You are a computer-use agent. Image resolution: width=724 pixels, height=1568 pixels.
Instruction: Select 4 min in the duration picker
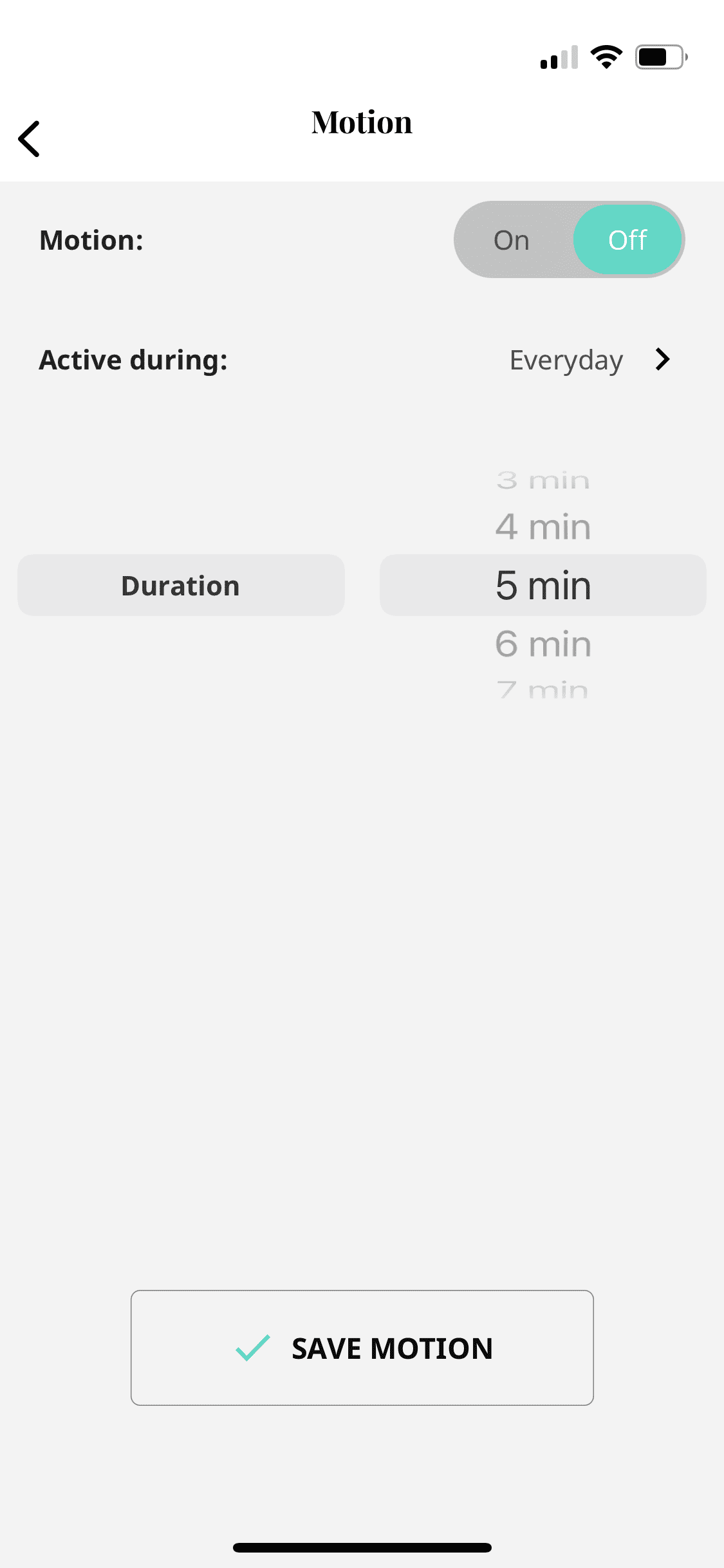point(543,527)
